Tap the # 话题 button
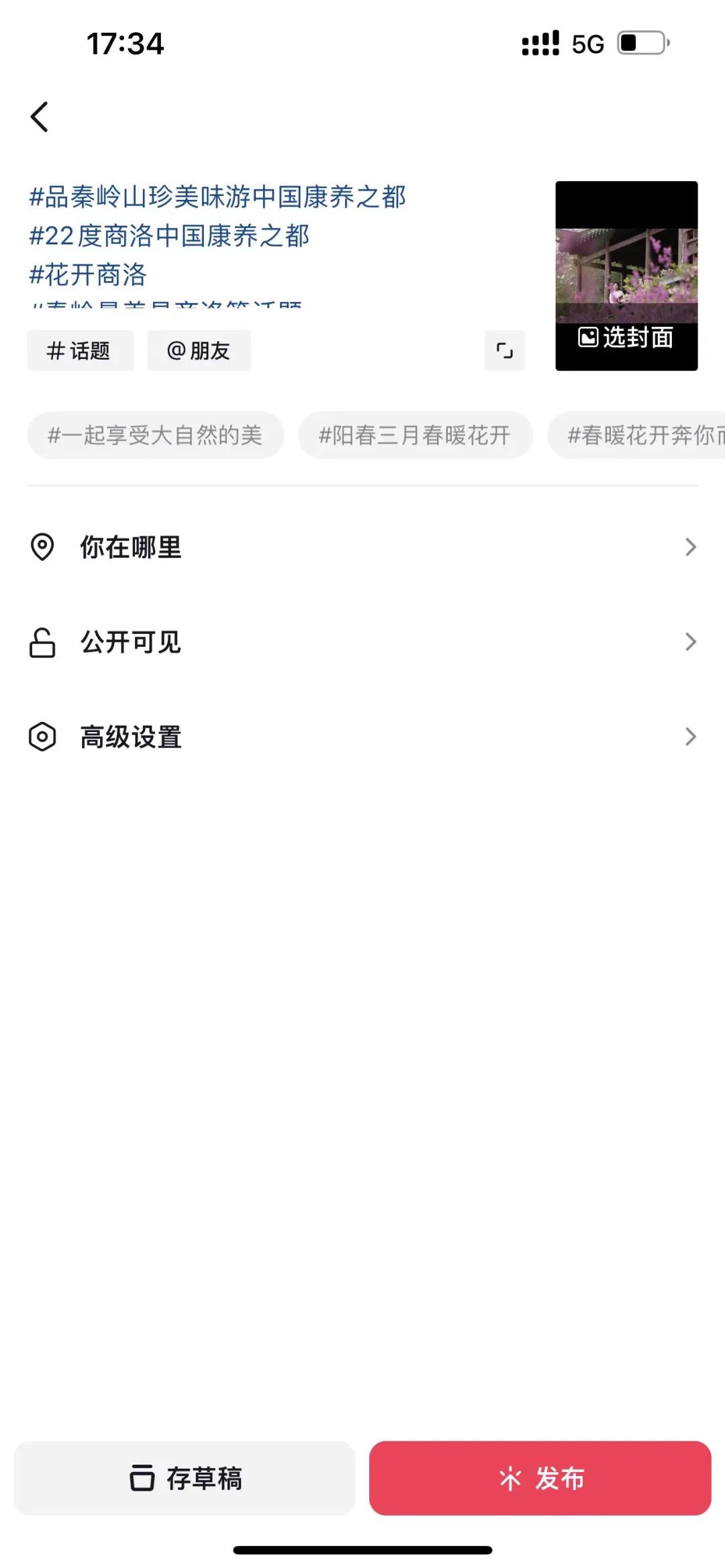 tap(80, 350)
